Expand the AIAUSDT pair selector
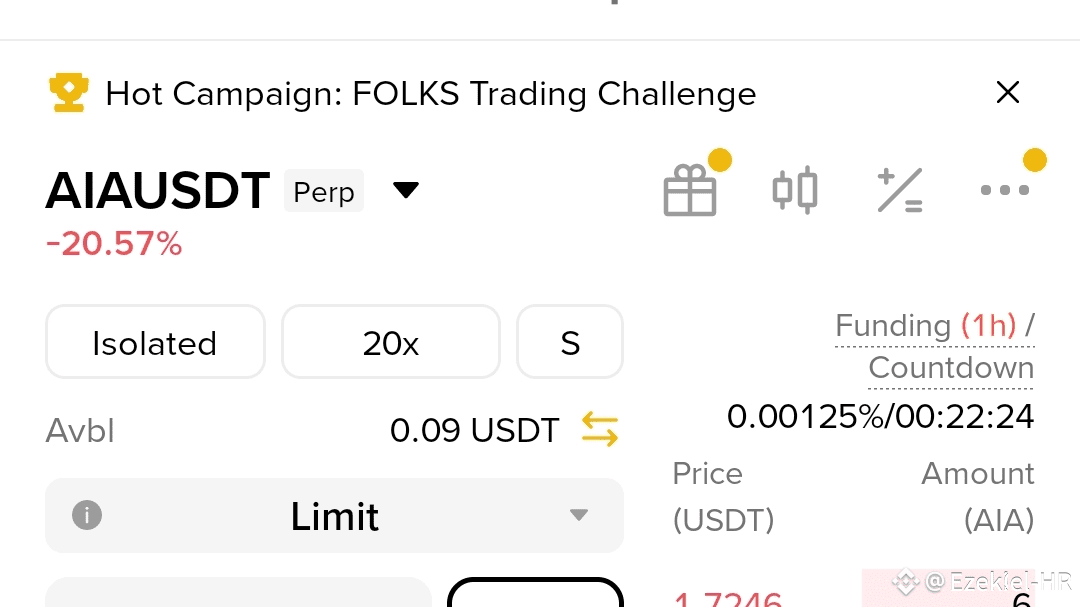Viewport: 1080px width, 607px height. pyautogui.click(x=405, y=190)
